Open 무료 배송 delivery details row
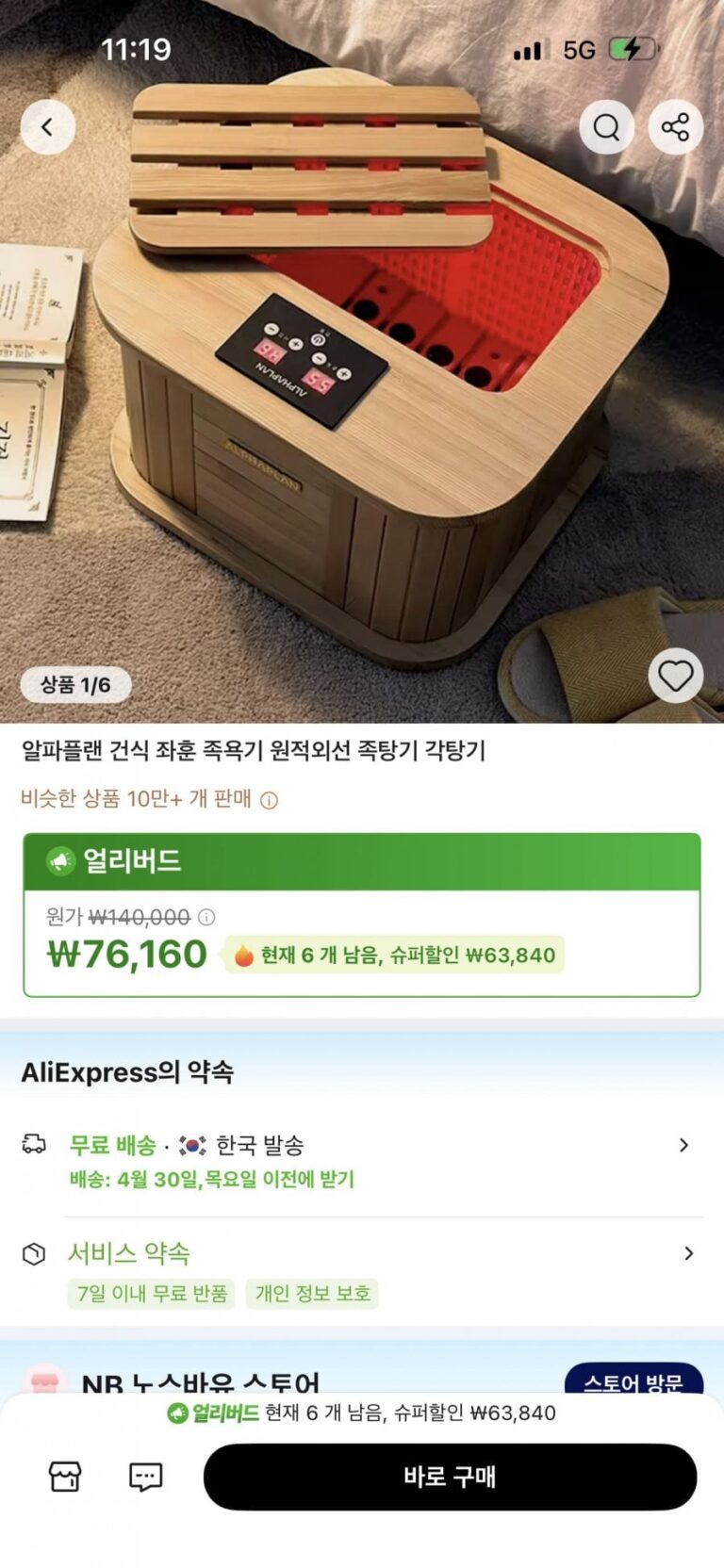The width and height of the screenshot is (724, 1568). [x=362, y=1161]
